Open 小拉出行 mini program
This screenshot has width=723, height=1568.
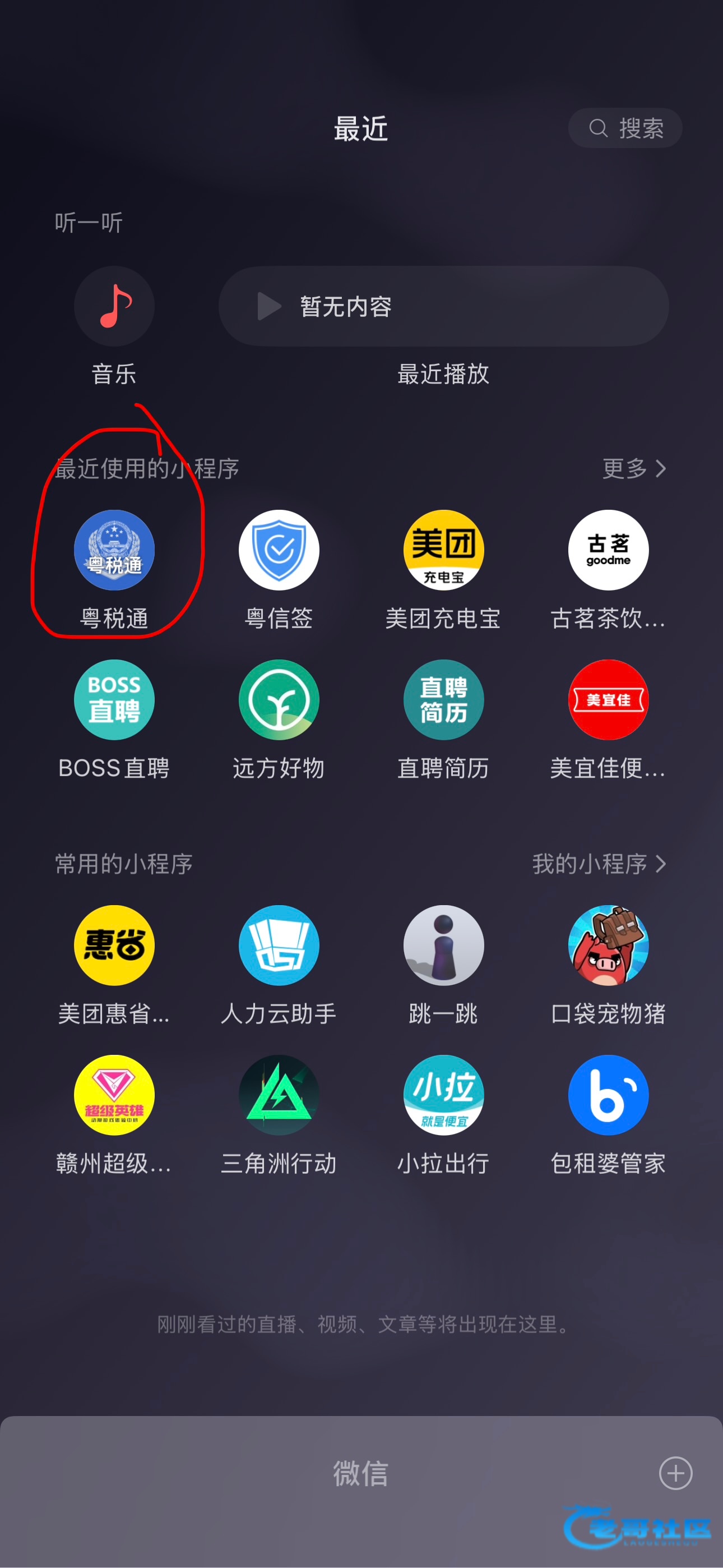click(443, 1095)
